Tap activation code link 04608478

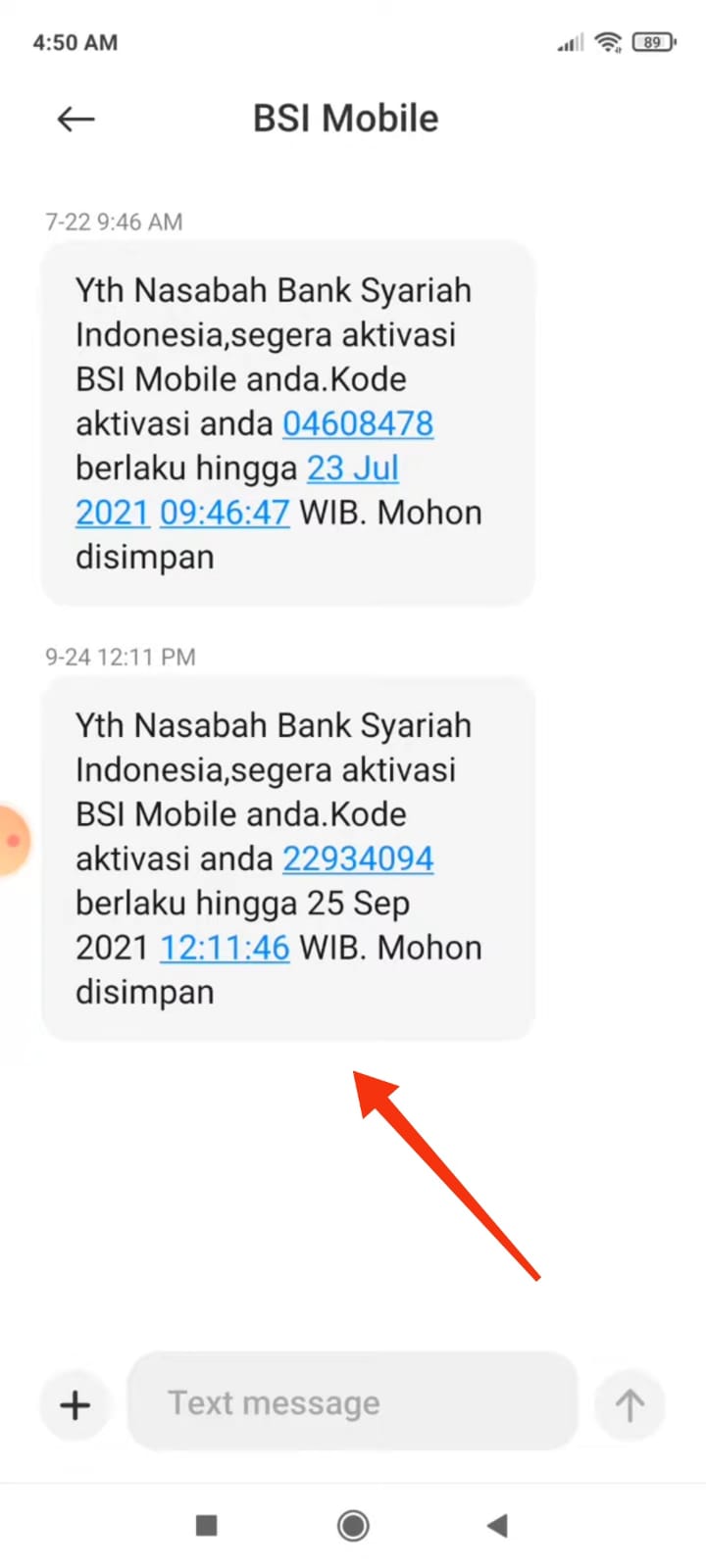(x=358, y=423)
